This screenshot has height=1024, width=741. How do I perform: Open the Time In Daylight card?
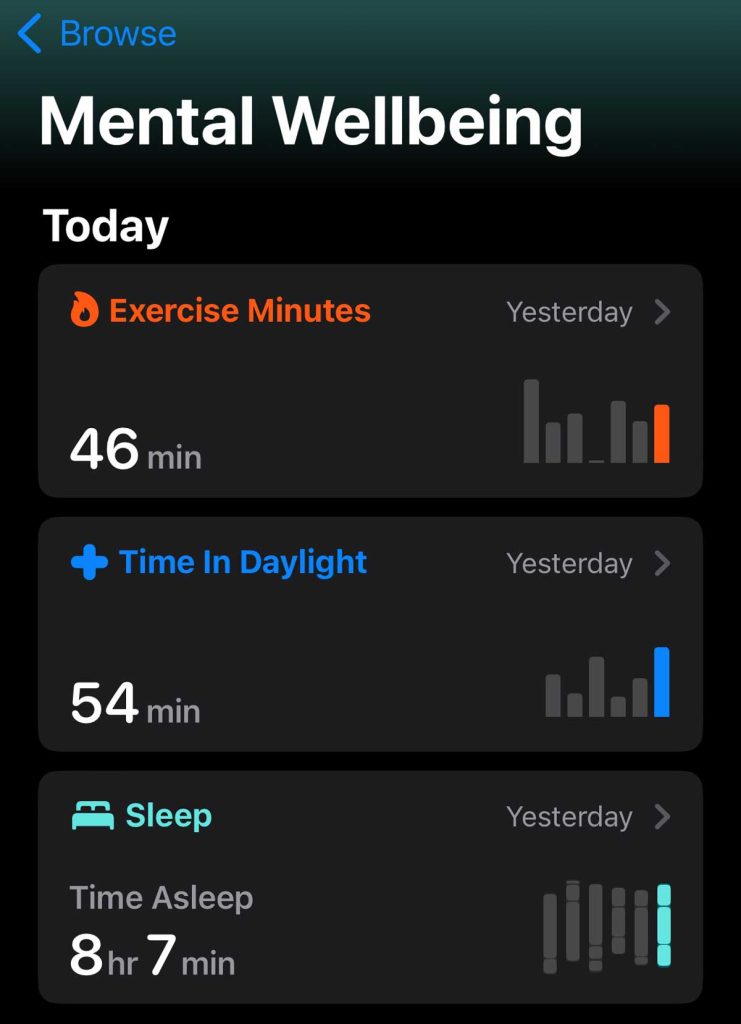pos(370,634)
